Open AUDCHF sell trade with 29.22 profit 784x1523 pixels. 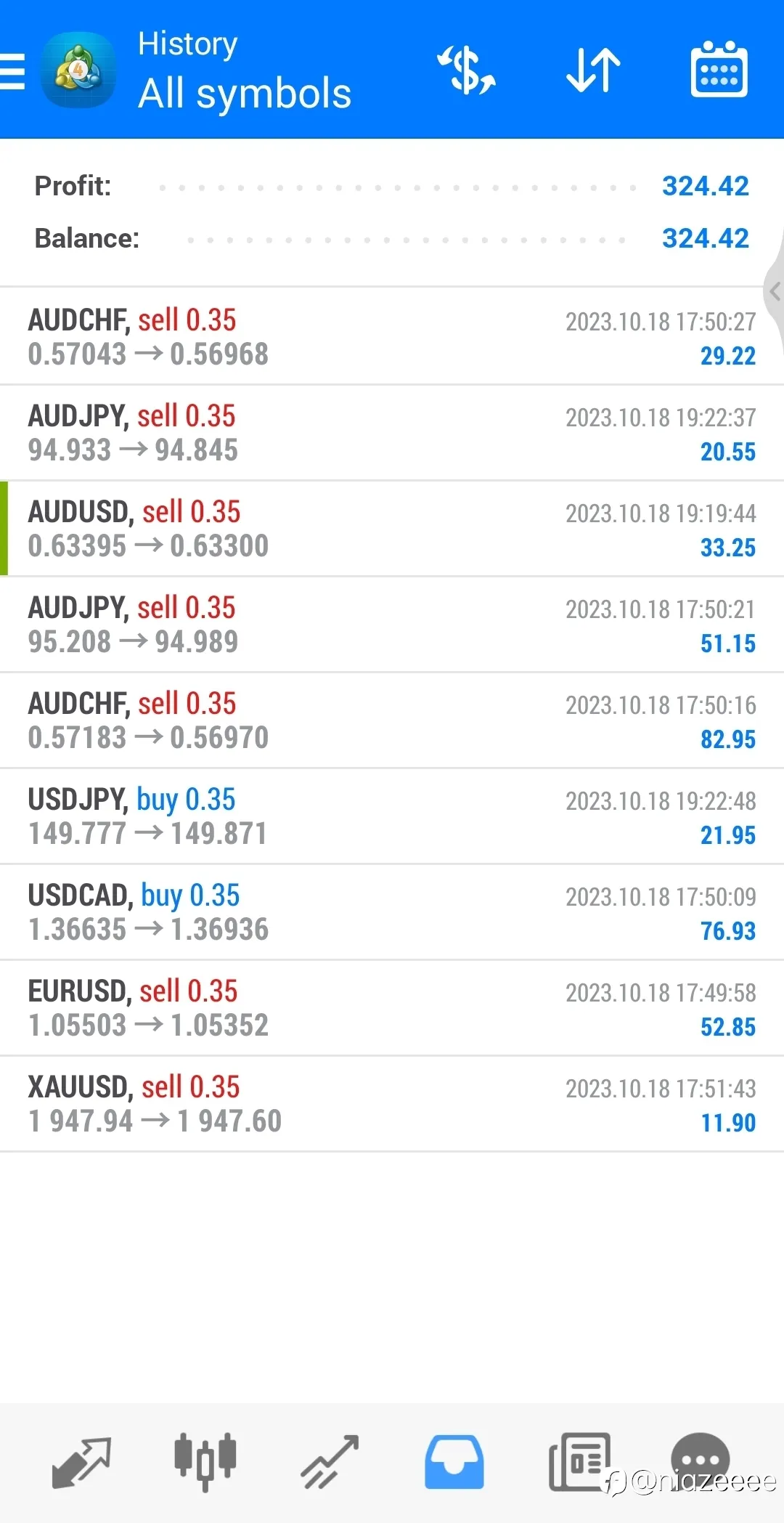coord(392,336)
